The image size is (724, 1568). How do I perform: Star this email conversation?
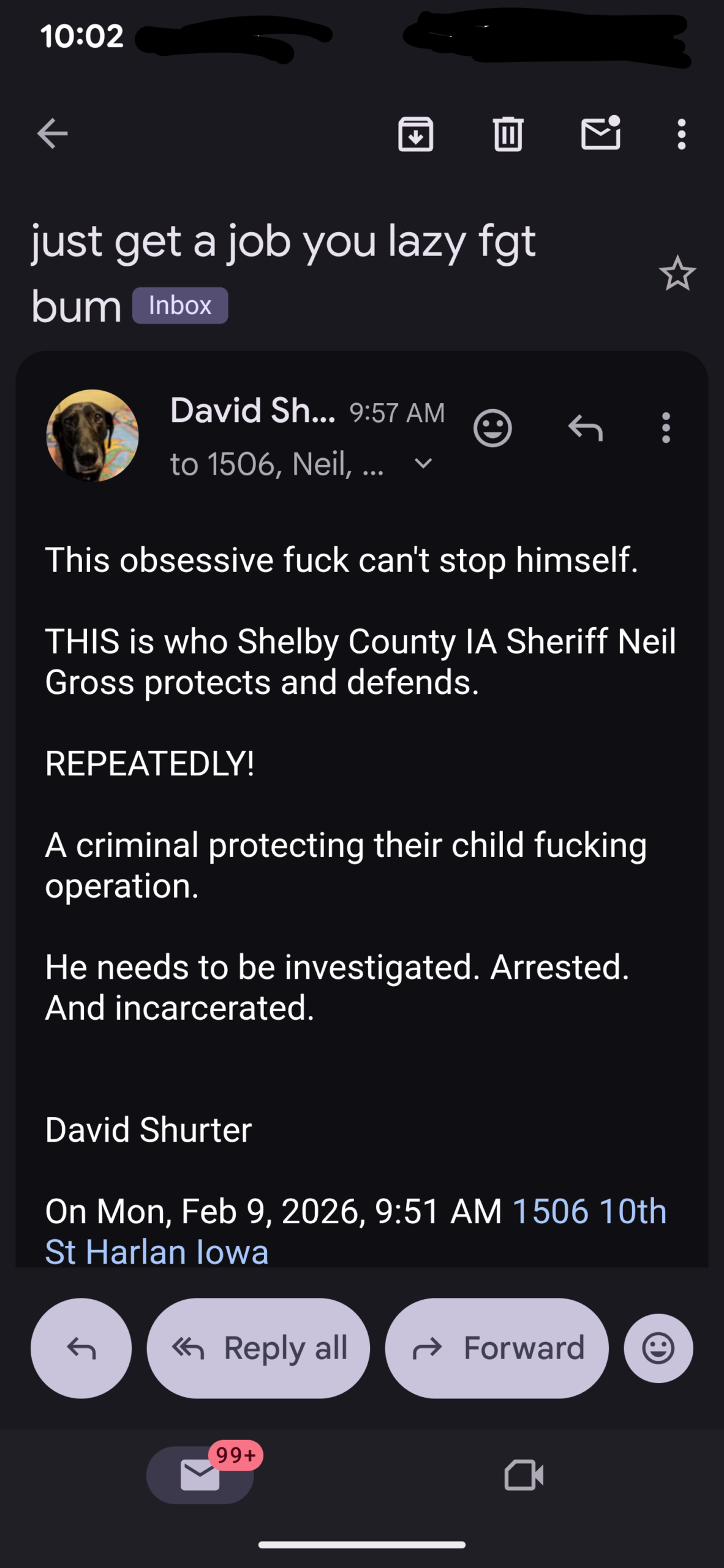click(677, 273)
